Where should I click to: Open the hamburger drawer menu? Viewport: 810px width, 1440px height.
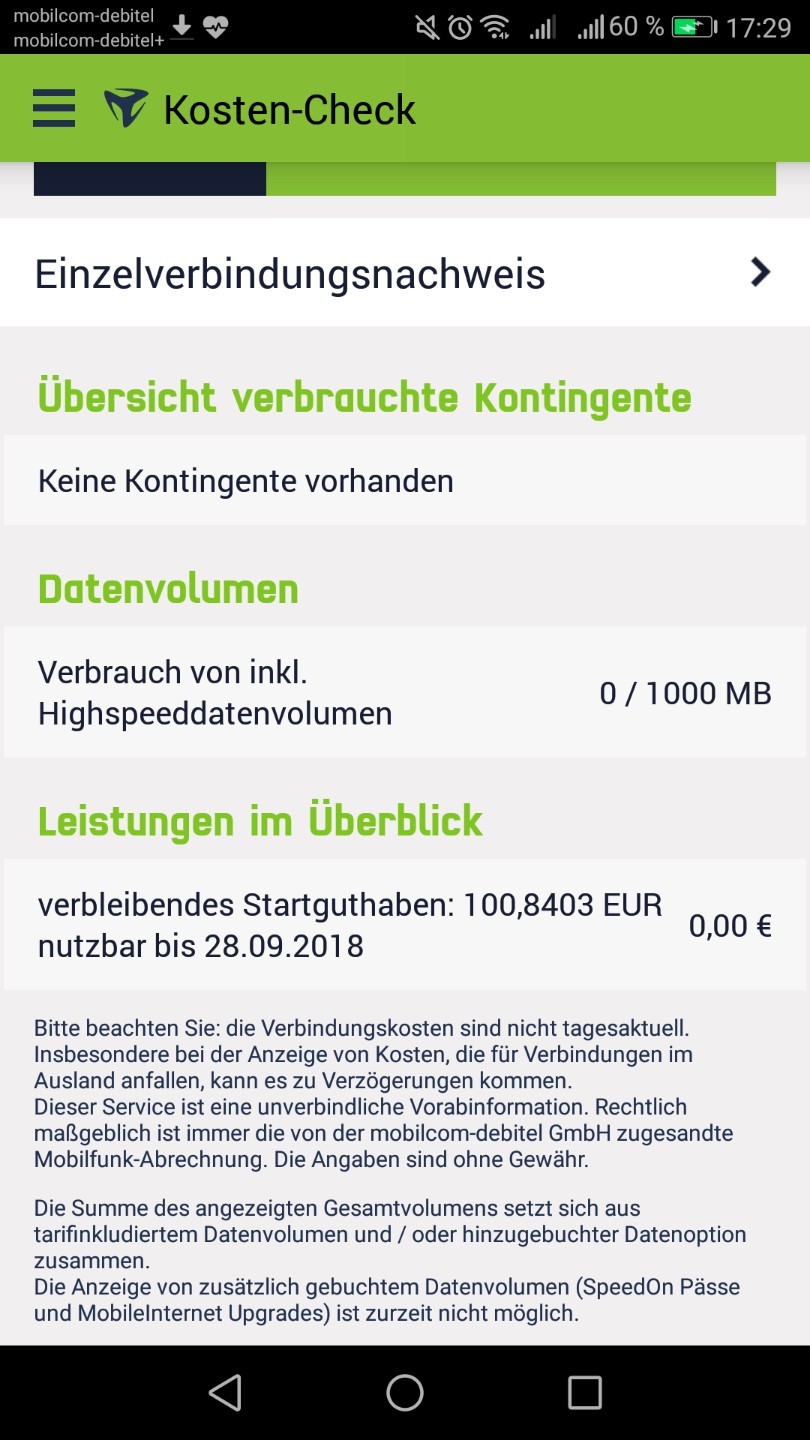(x=54, y=108)
